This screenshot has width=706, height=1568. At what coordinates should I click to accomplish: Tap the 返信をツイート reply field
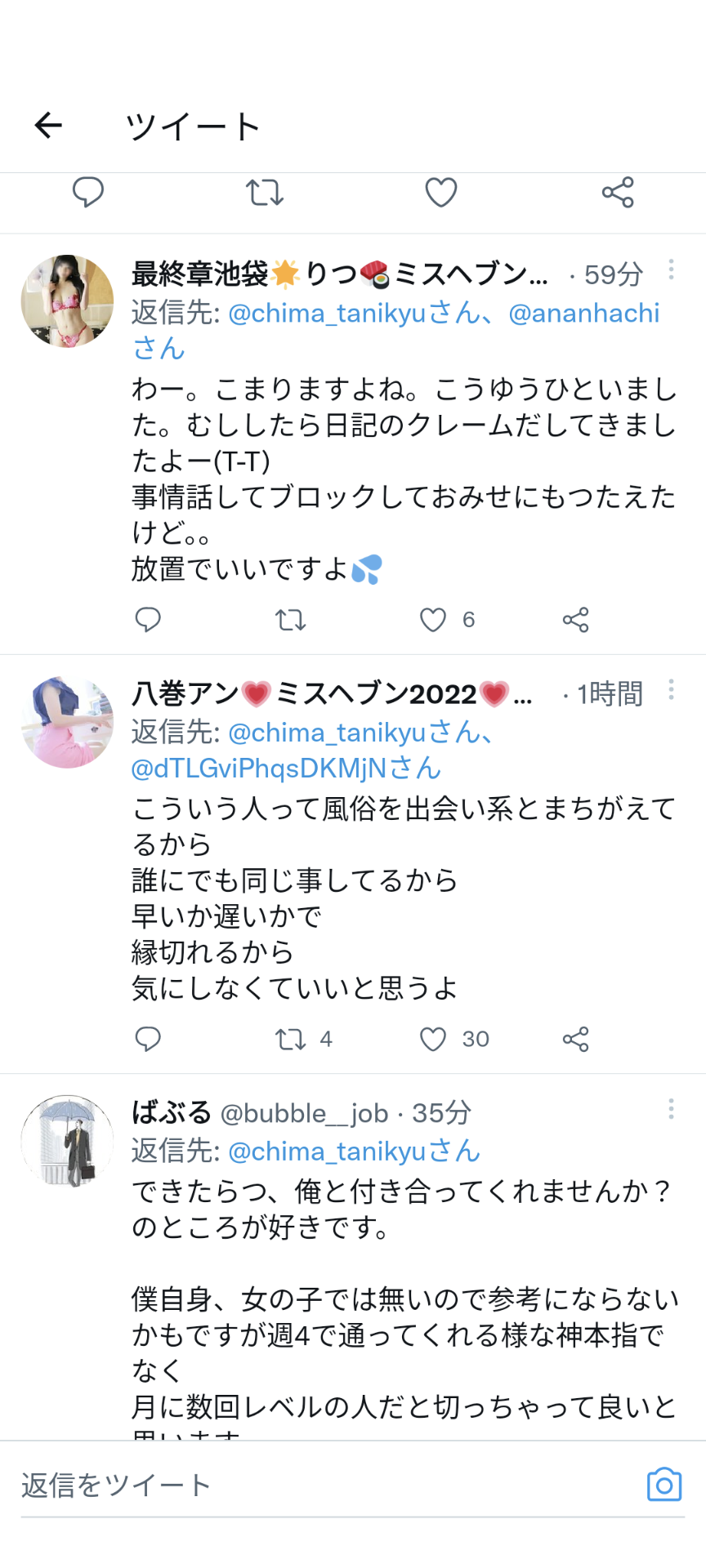click(x=327, y=1485)
